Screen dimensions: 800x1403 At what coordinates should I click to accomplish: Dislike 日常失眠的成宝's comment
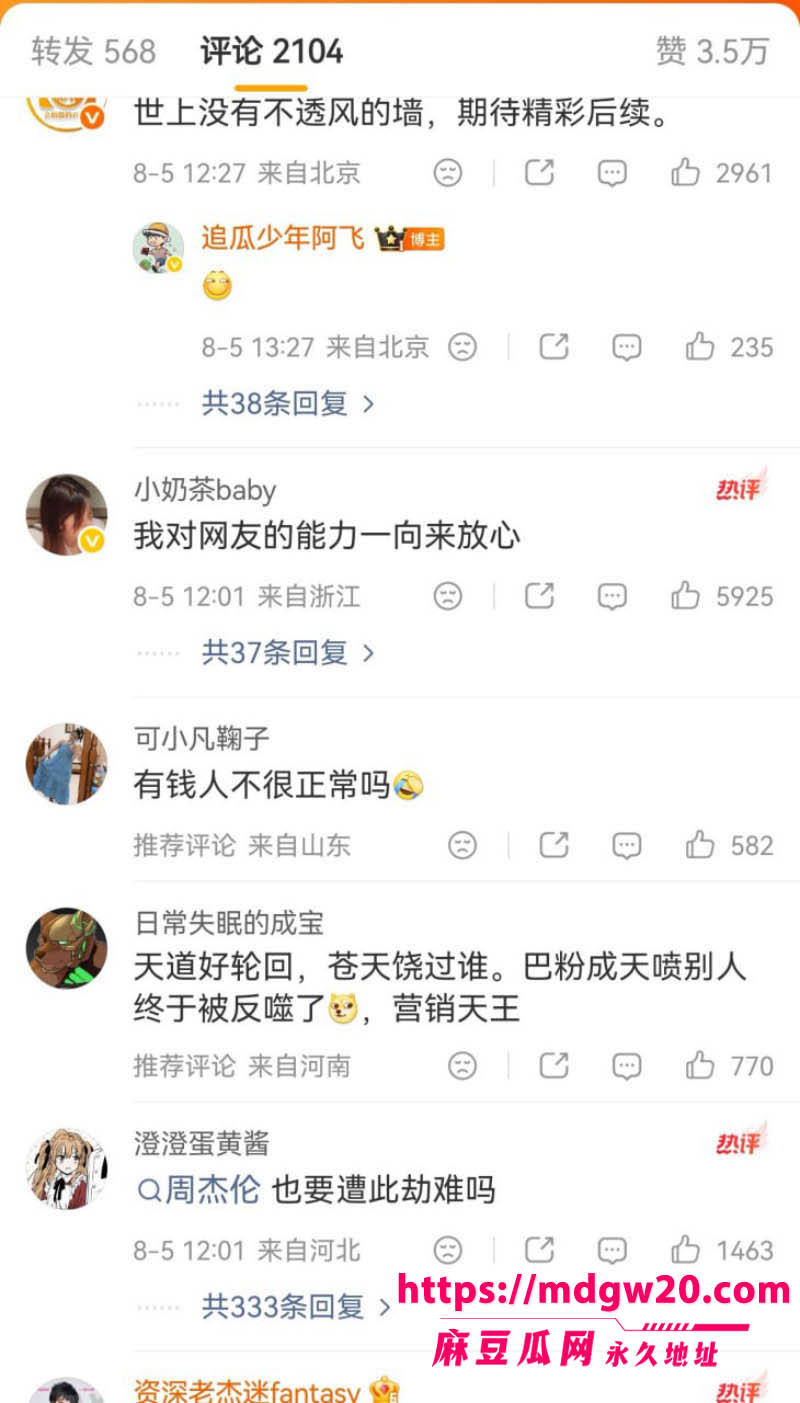tap(462, 1066)
